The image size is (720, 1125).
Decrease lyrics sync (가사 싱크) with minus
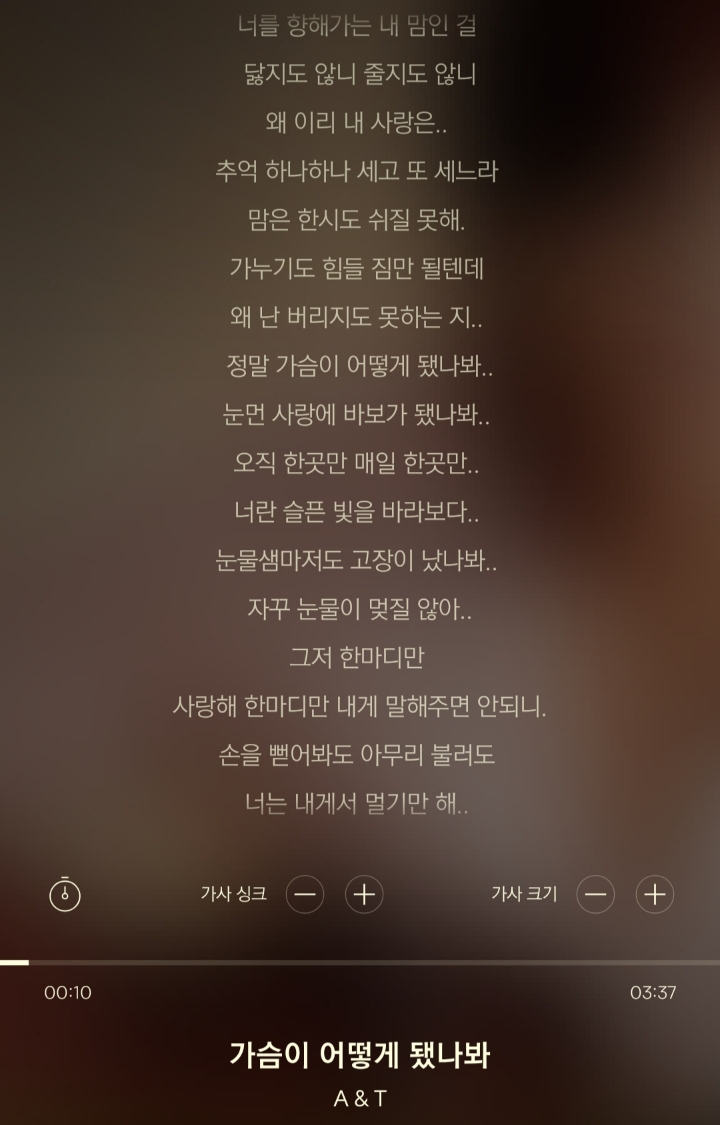[x=305, y=894]
